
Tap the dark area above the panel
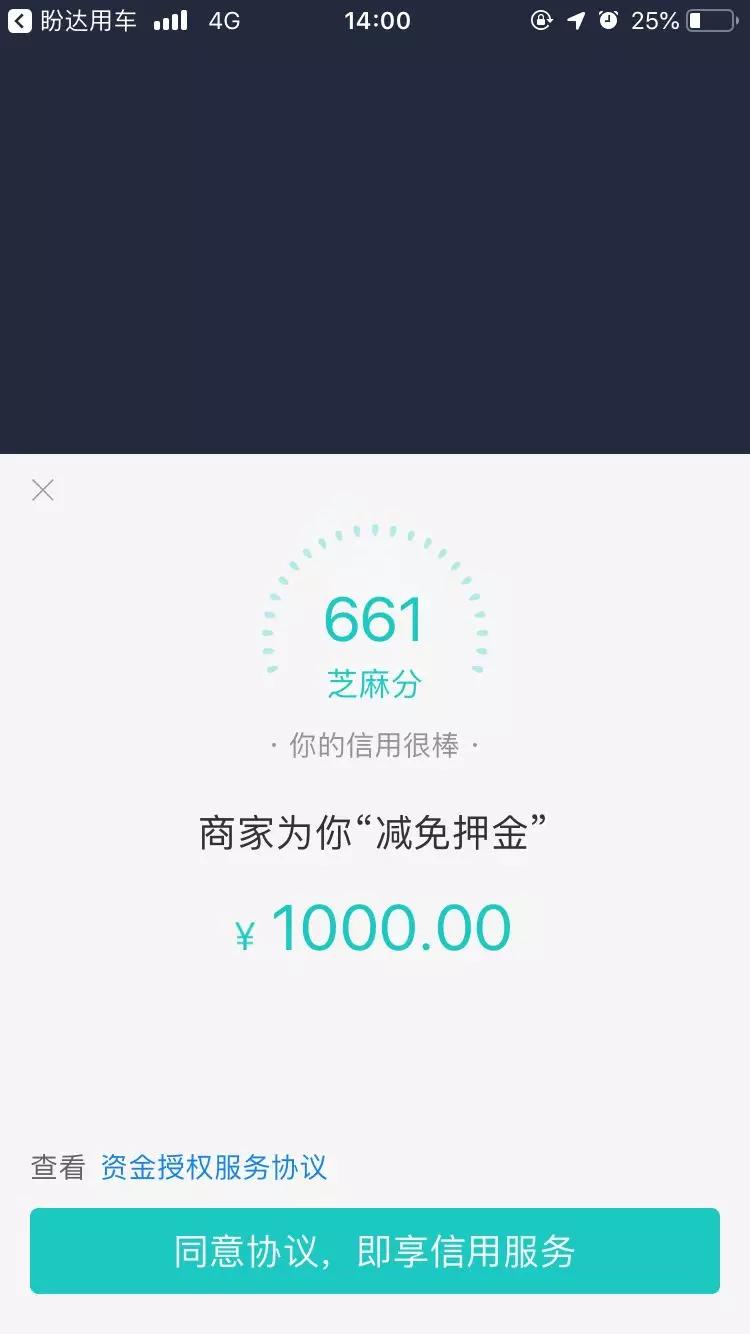tap(375, 250)
